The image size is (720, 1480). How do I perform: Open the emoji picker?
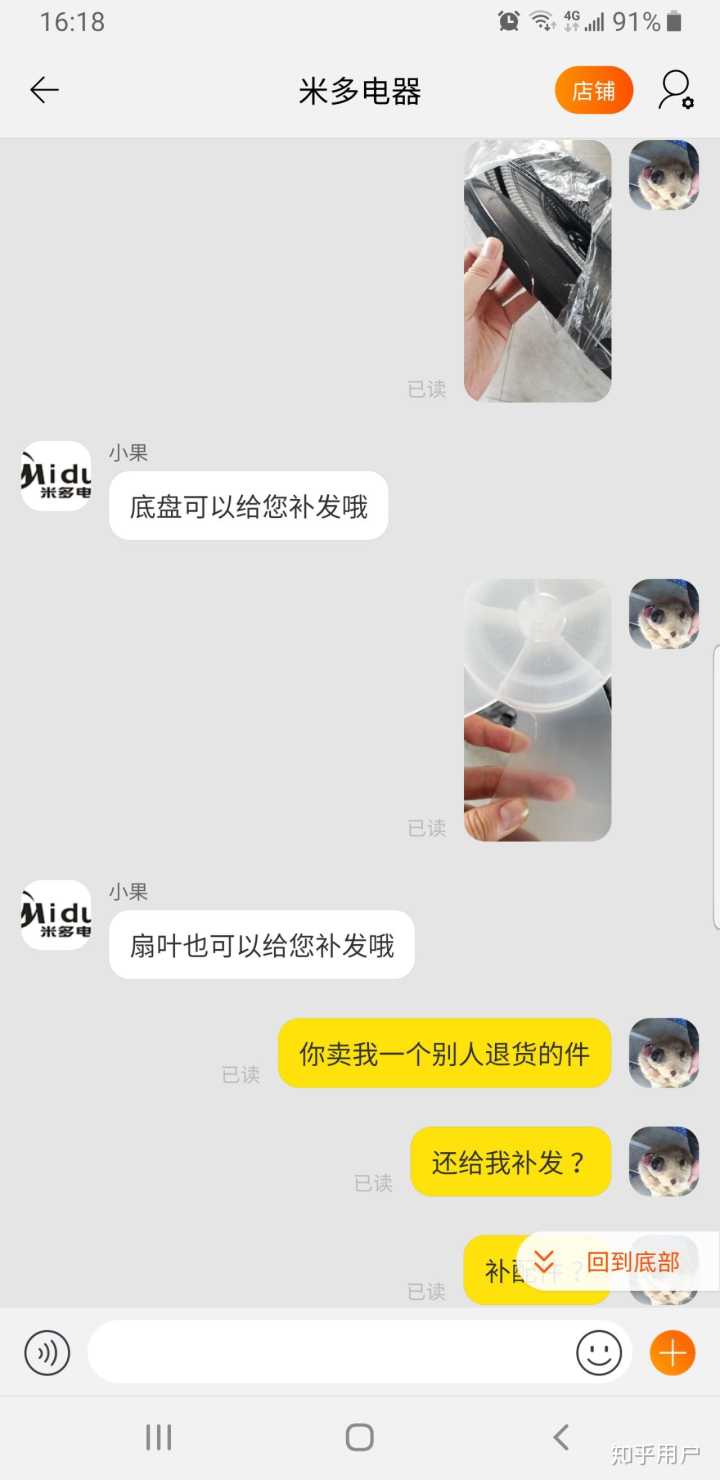(598, 1353)
